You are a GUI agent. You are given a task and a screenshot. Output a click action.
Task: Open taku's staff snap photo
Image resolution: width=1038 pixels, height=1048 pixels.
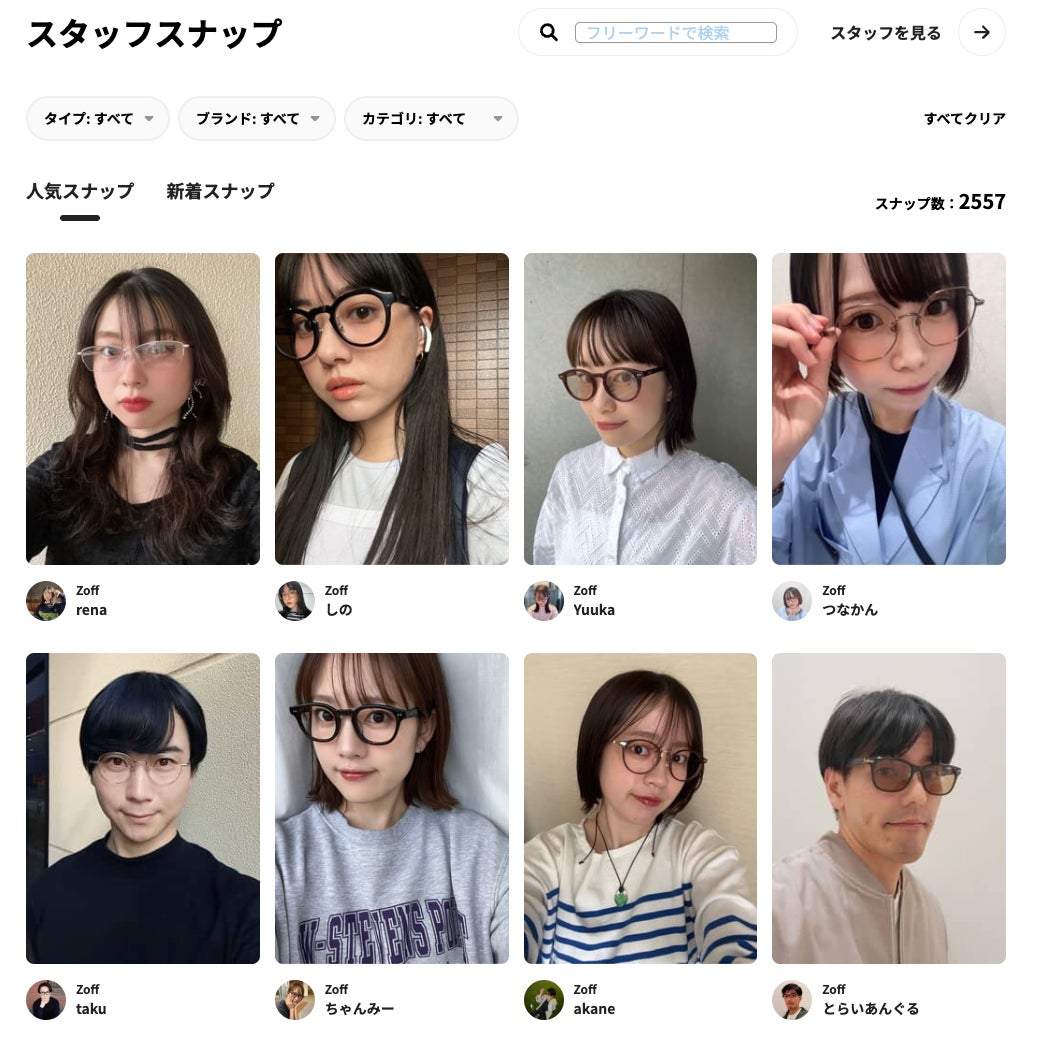point(143,808)
